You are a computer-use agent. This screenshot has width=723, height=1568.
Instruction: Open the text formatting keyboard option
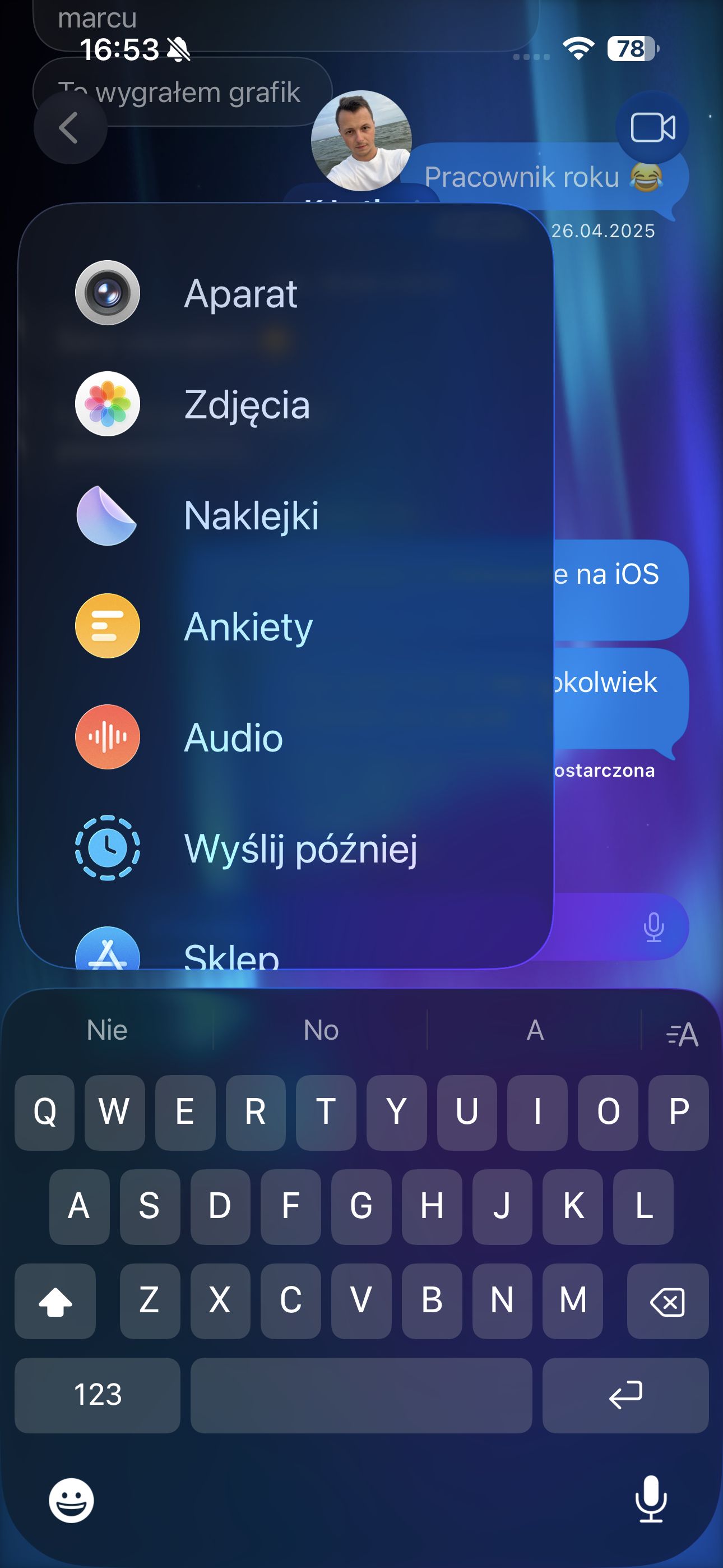coord(682,1034)
